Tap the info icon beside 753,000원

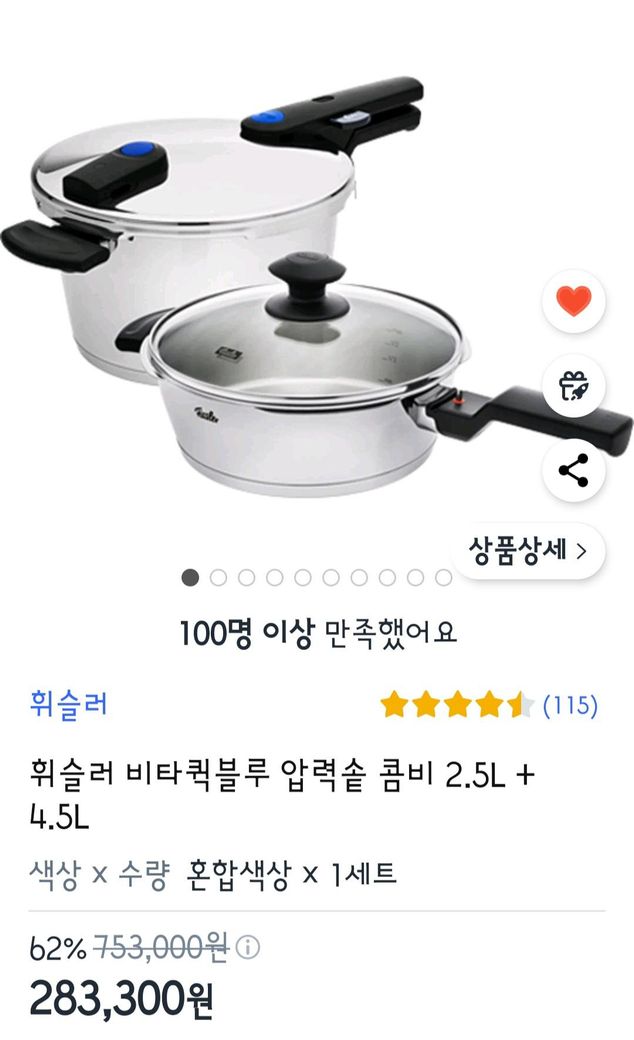(249, 946)
